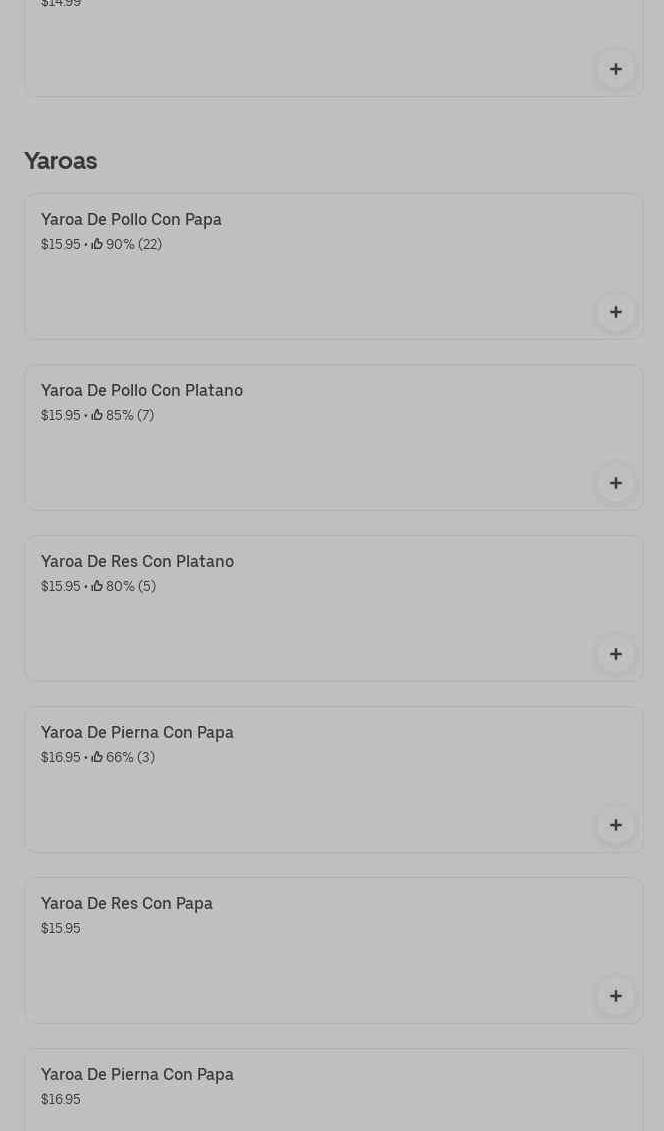Add the 66%-rated Yaroa De Pierna Con Papa
This screenshot has width=664, height=1131.
615,825
